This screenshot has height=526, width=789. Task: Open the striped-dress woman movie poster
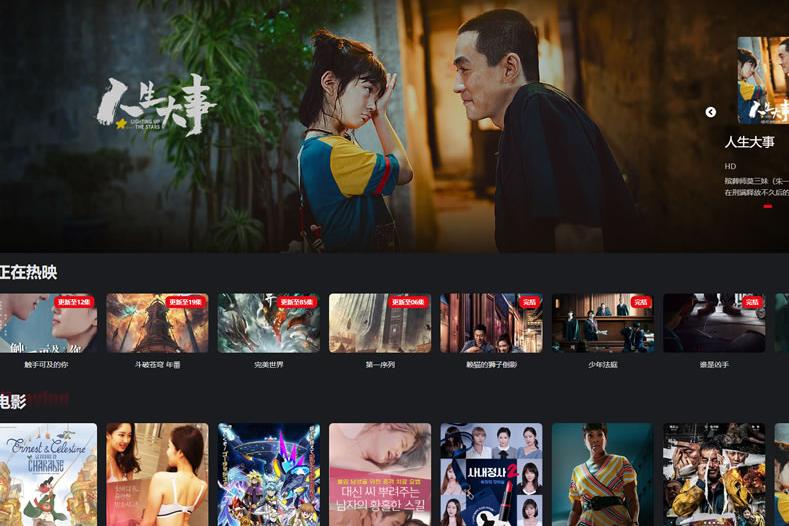click(x=602, y=474)
